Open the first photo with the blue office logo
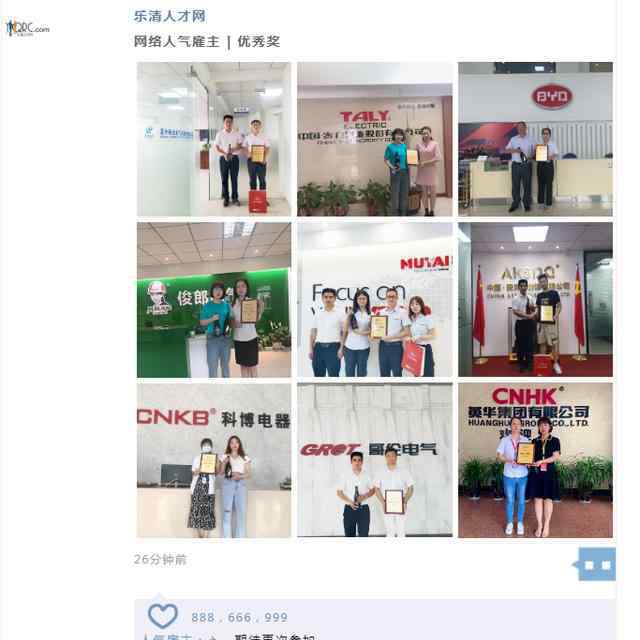The height and width of the screenshot is (640, 640). 214,139
